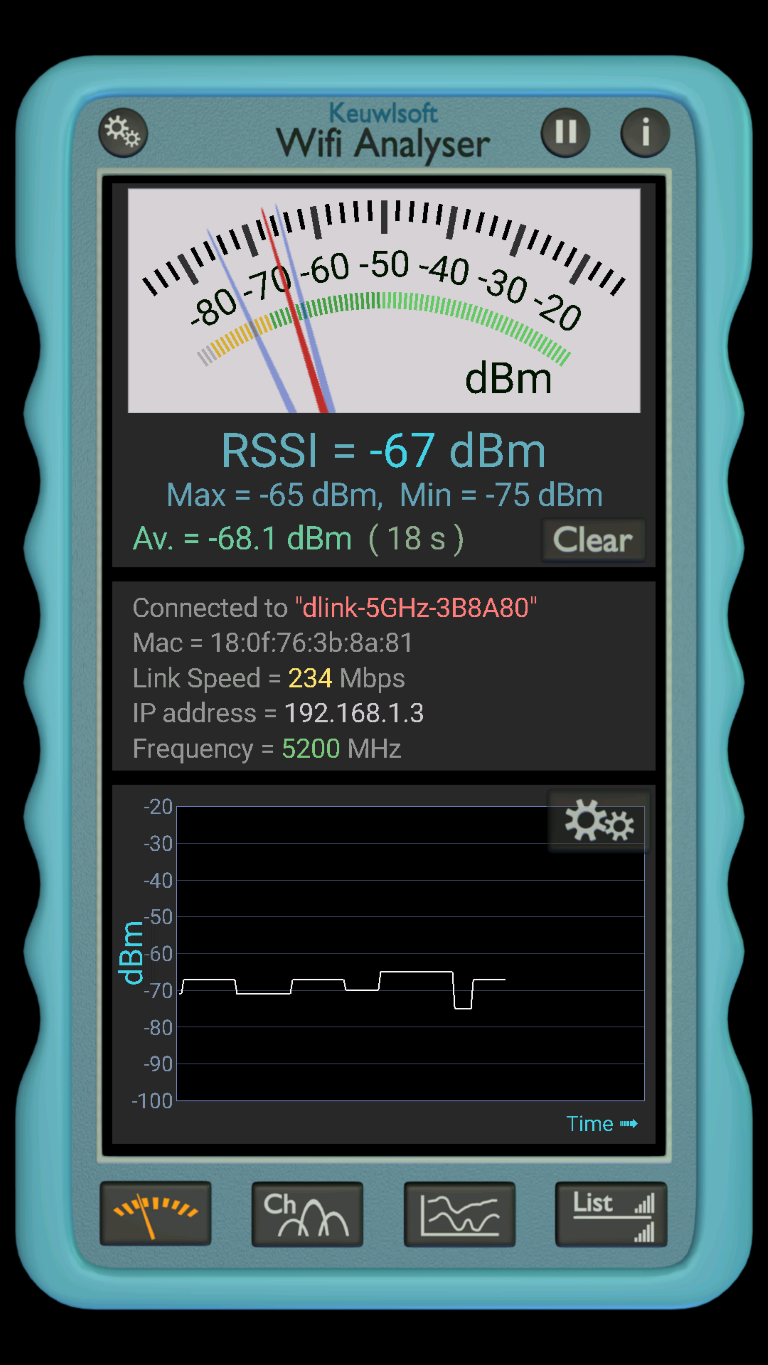The height and width of the screenshot is (1365, 768).
Task: Open the info button
Action: [645, 132]
